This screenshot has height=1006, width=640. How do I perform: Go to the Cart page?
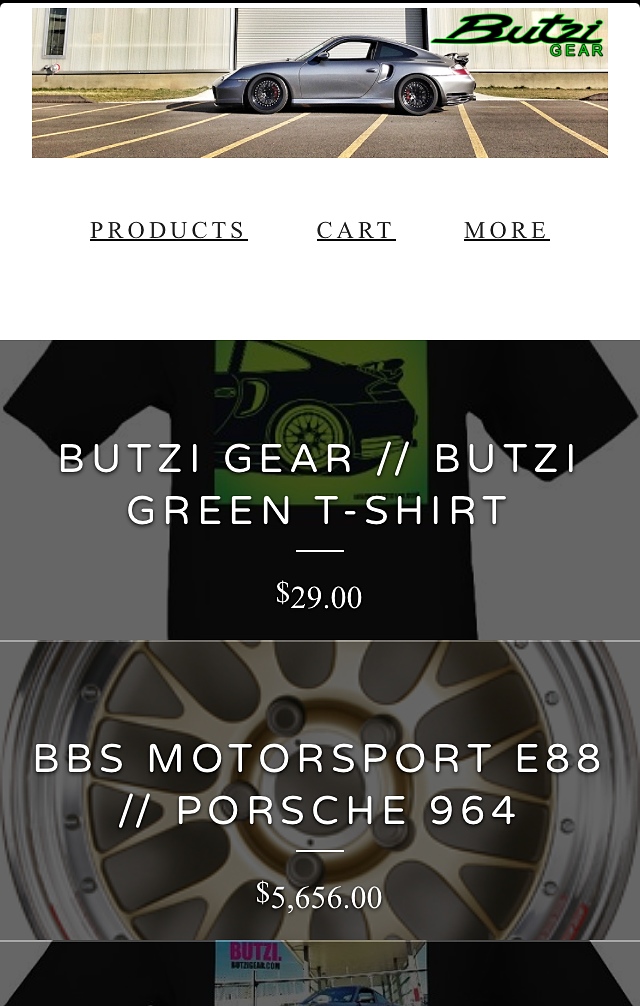pyautogui.click(x=355, y=230)
